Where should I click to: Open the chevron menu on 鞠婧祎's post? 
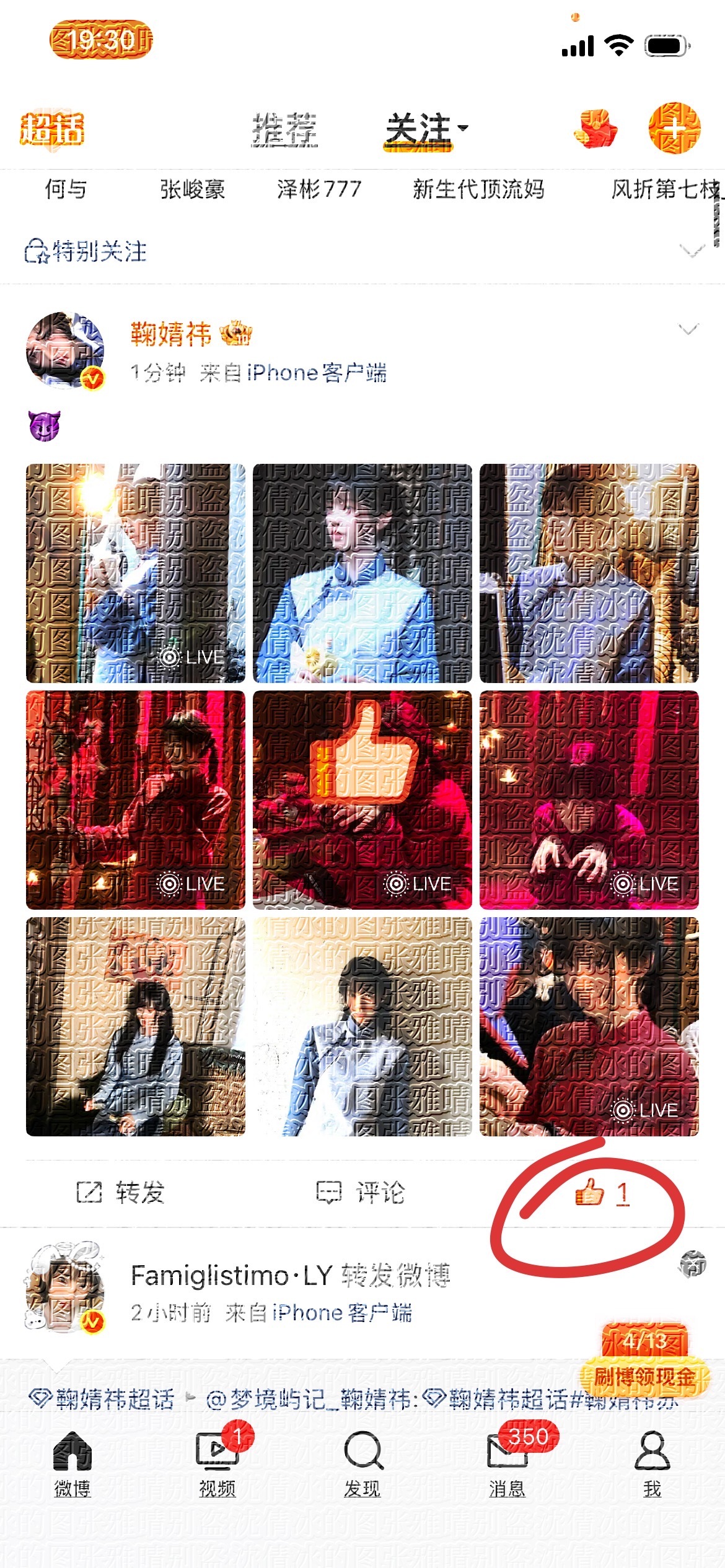point(688,328)
